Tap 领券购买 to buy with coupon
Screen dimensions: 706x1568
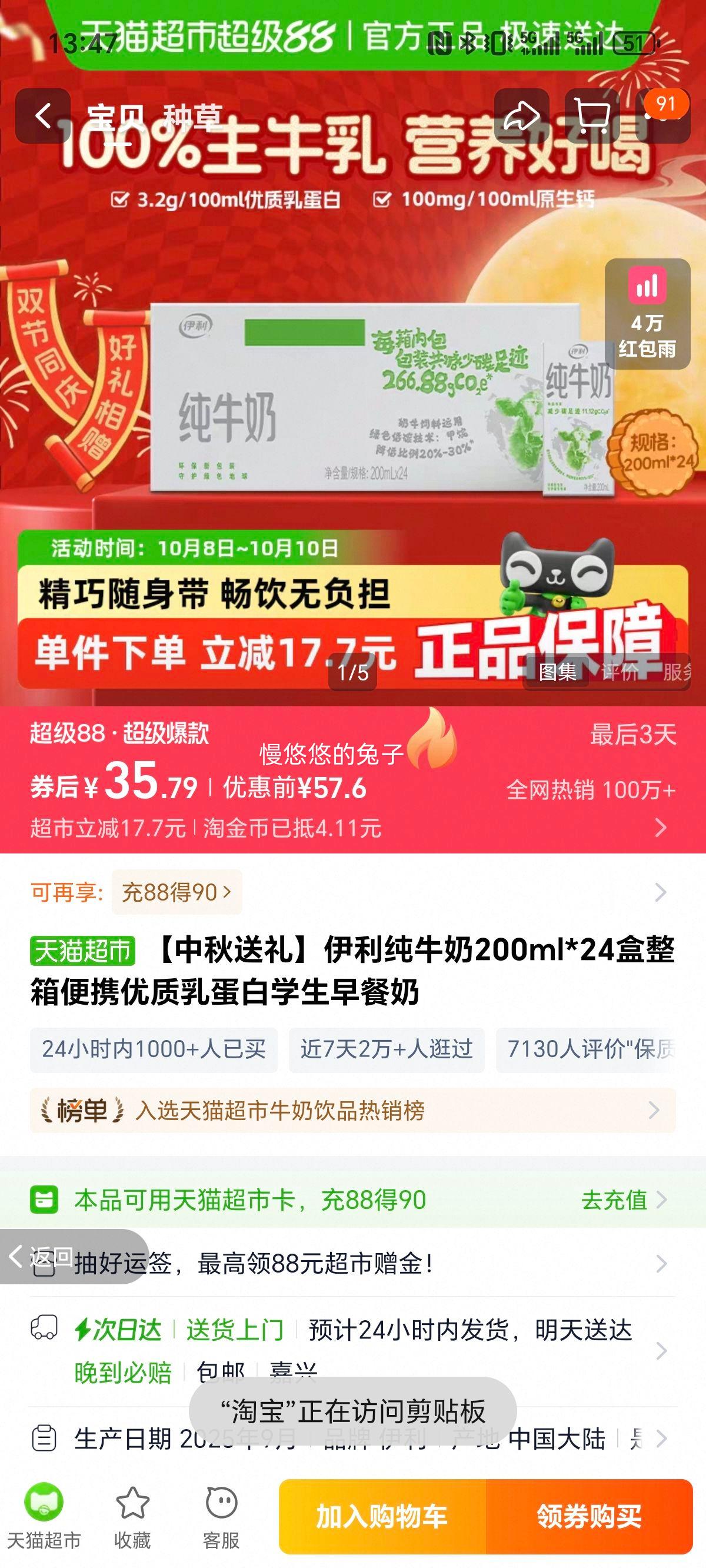click(589, 1516)
